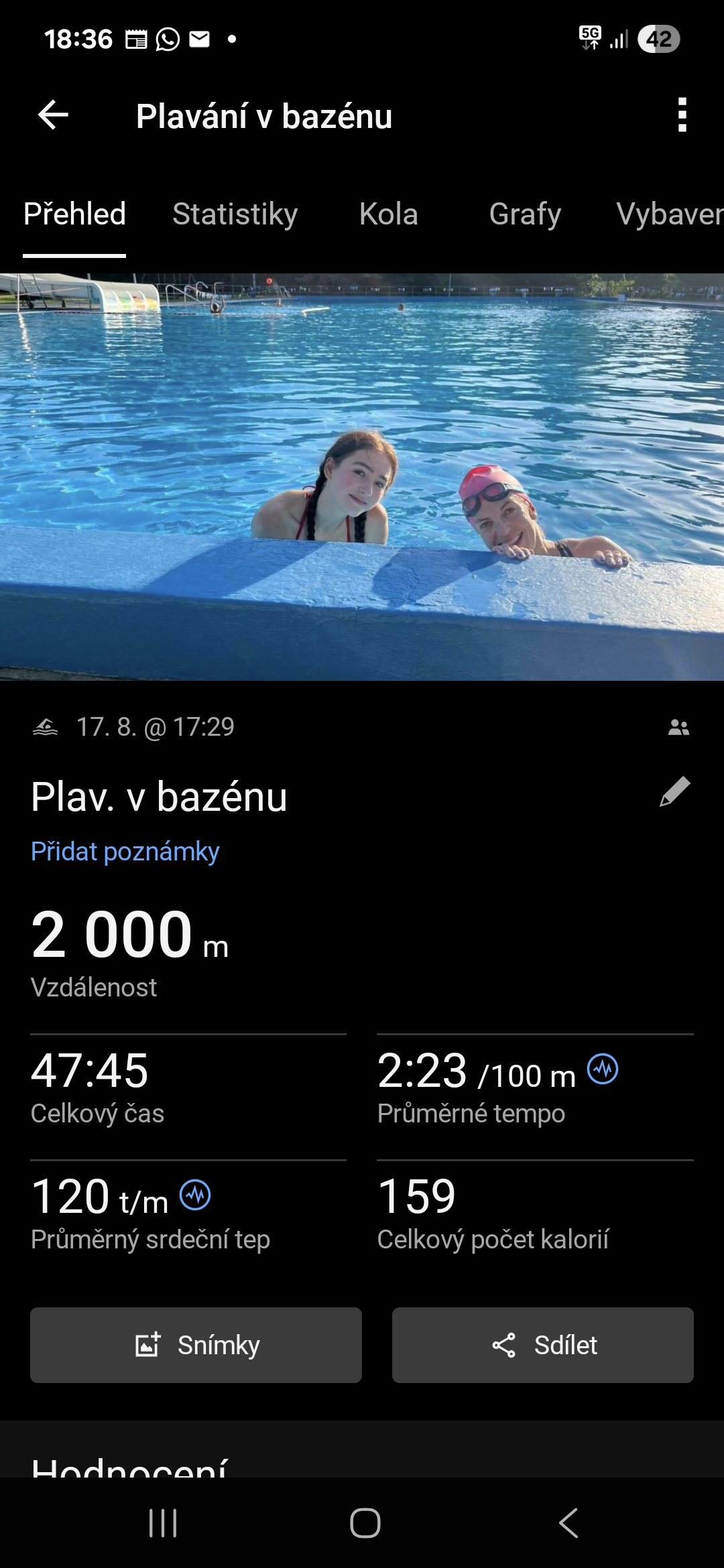
Task: Go back using the arrow
Action: [x=54, y=115]
